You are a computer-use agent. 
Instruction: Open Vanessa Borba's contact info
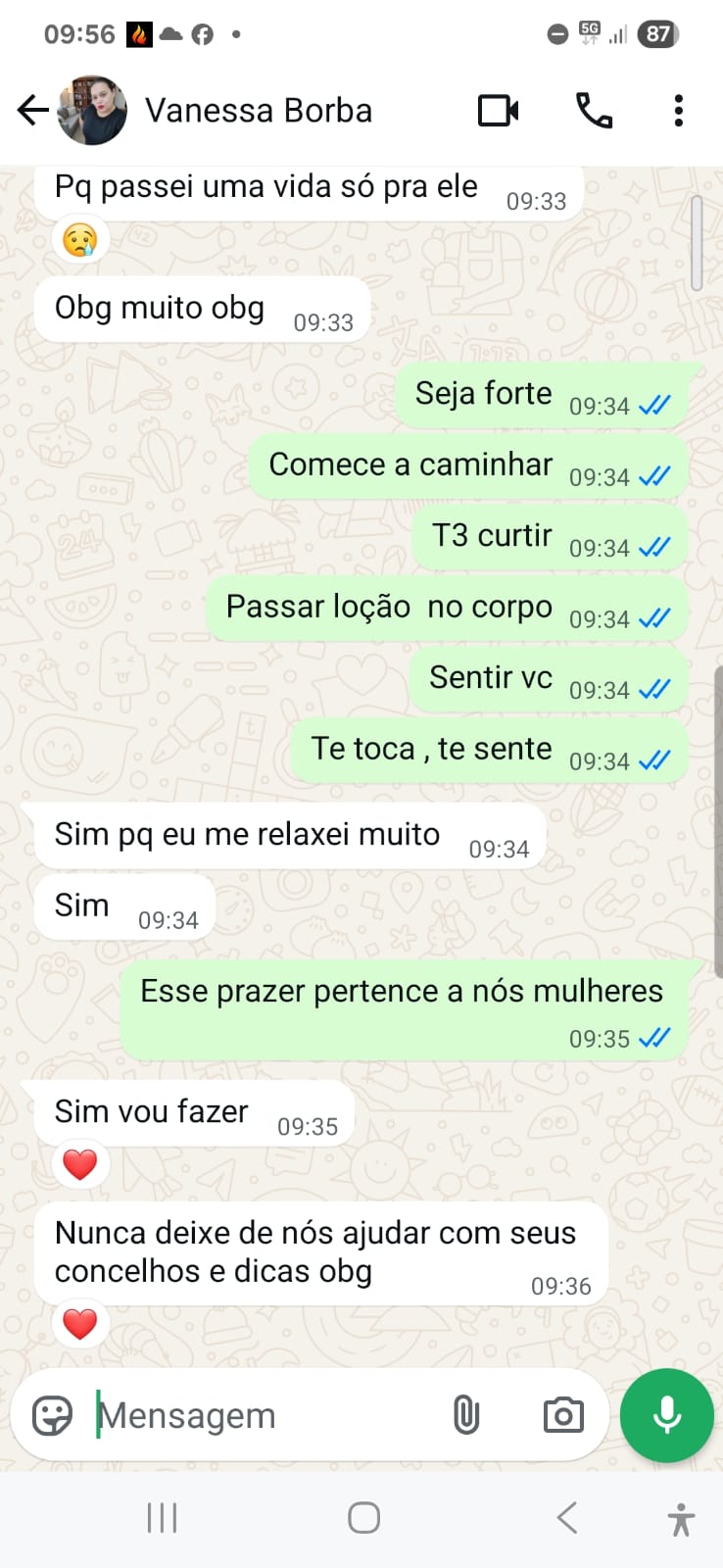pos(259,111)
